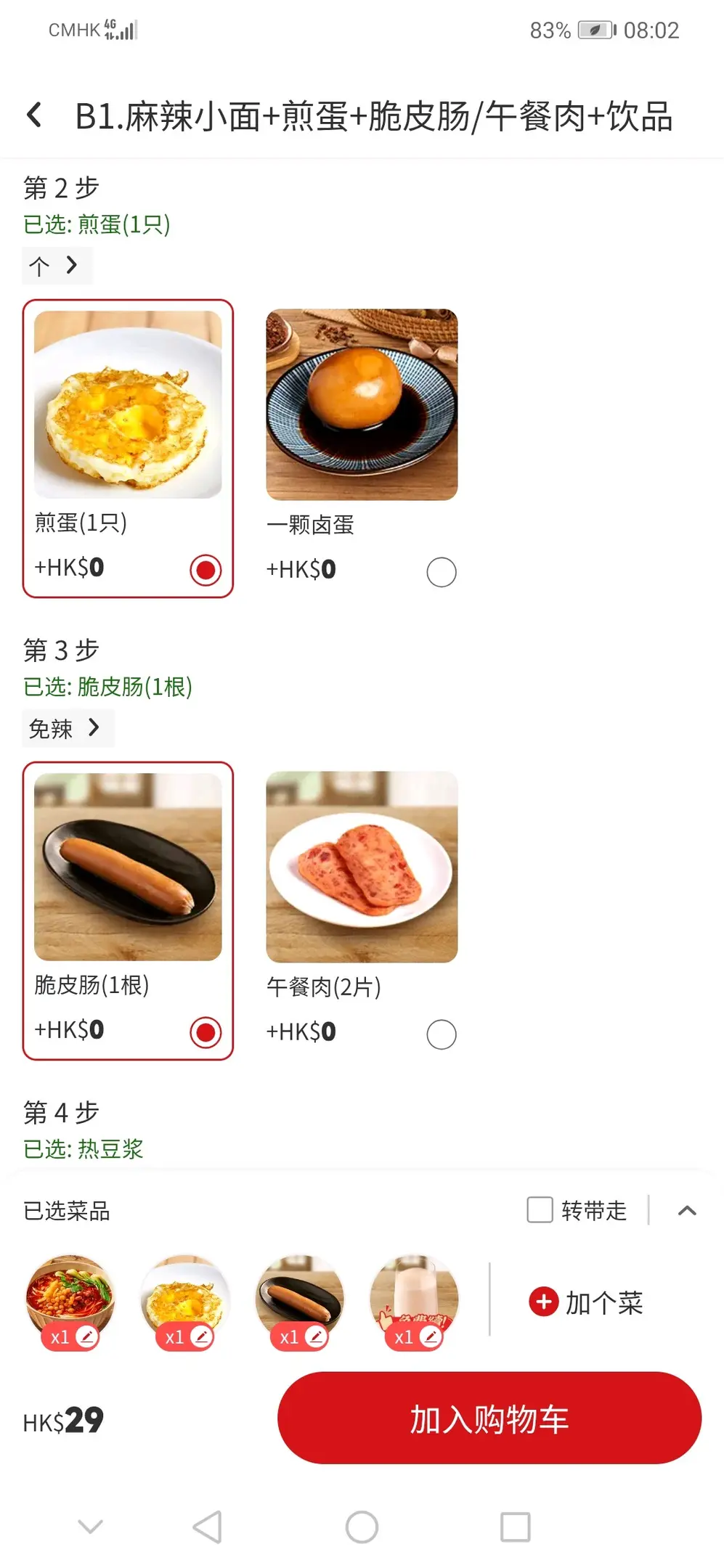724x1568 pixels.
Task: Edit the selected soy milk drink
Action: [431, 1336]
